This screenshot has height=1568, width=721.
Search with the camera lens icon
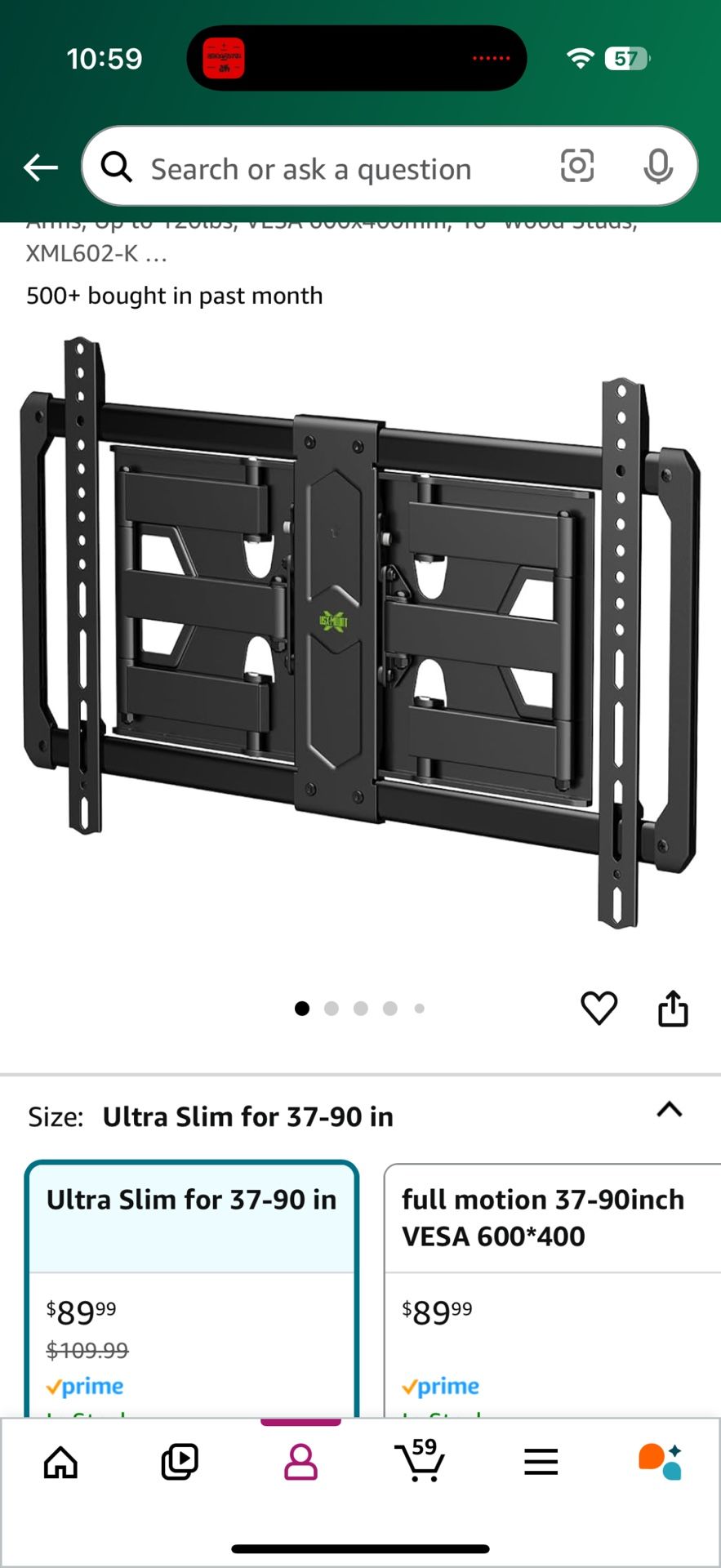click(576, 167)
